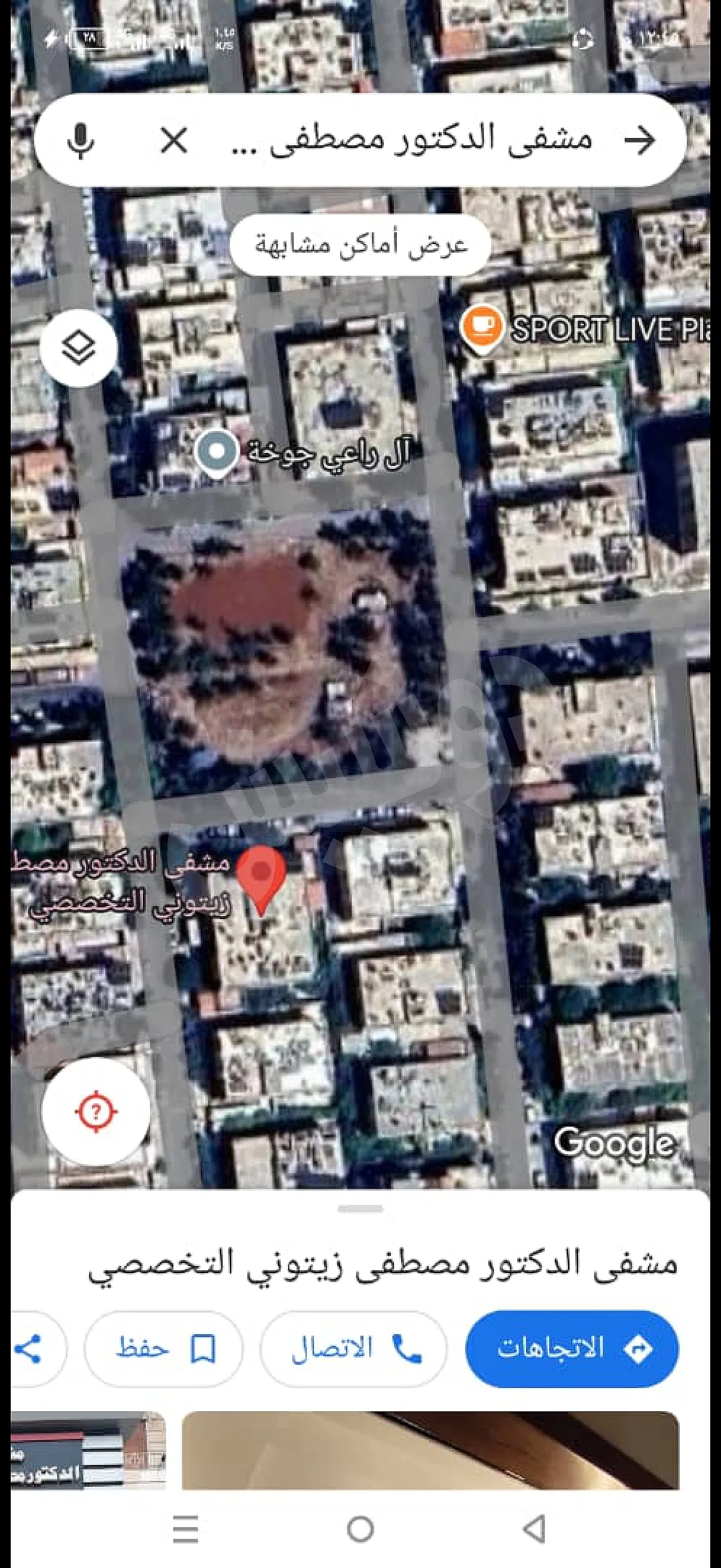Center map on my location
Viewport: 721px width, 1568px height.
coord(96,1112)
